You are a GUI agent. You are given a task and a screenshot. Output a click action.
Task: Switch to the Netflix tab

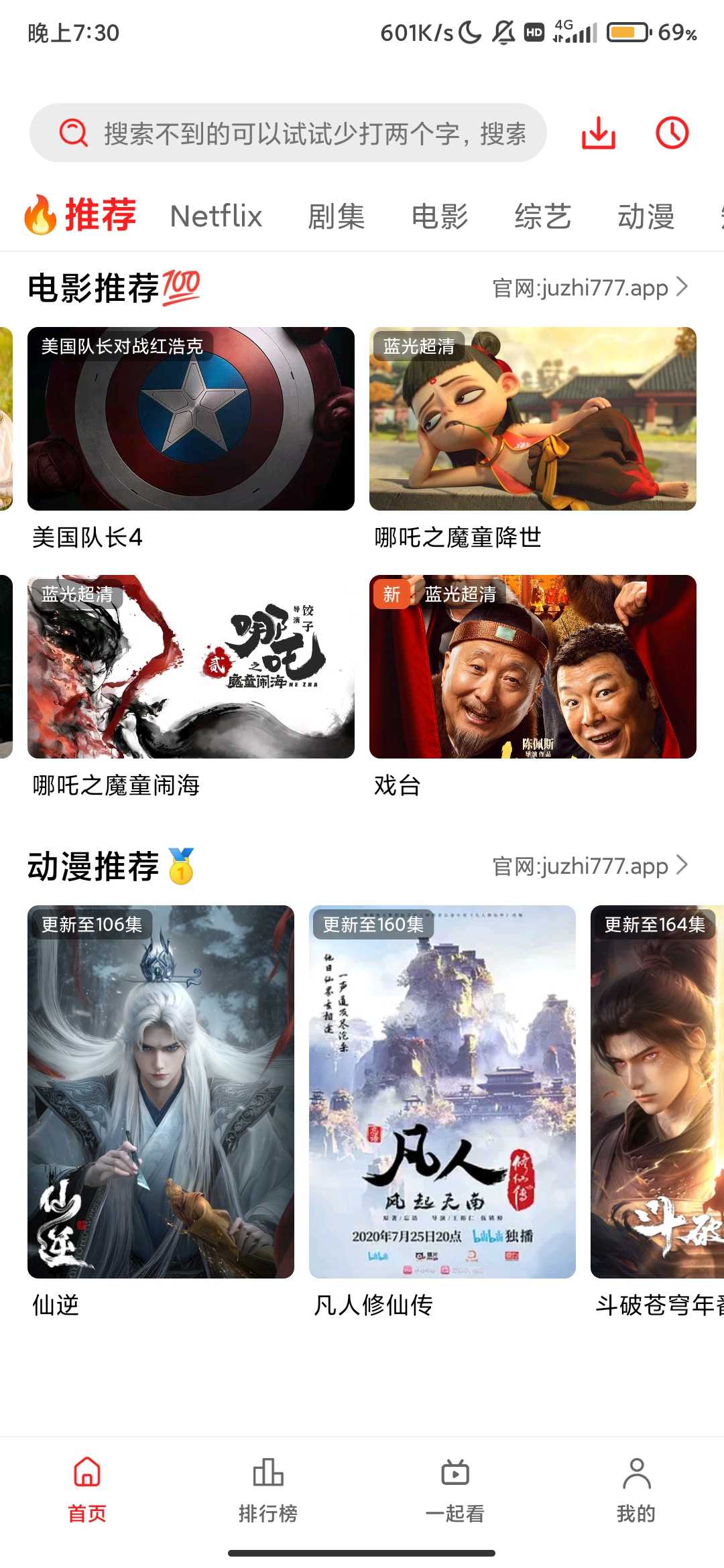click(216, 216)
